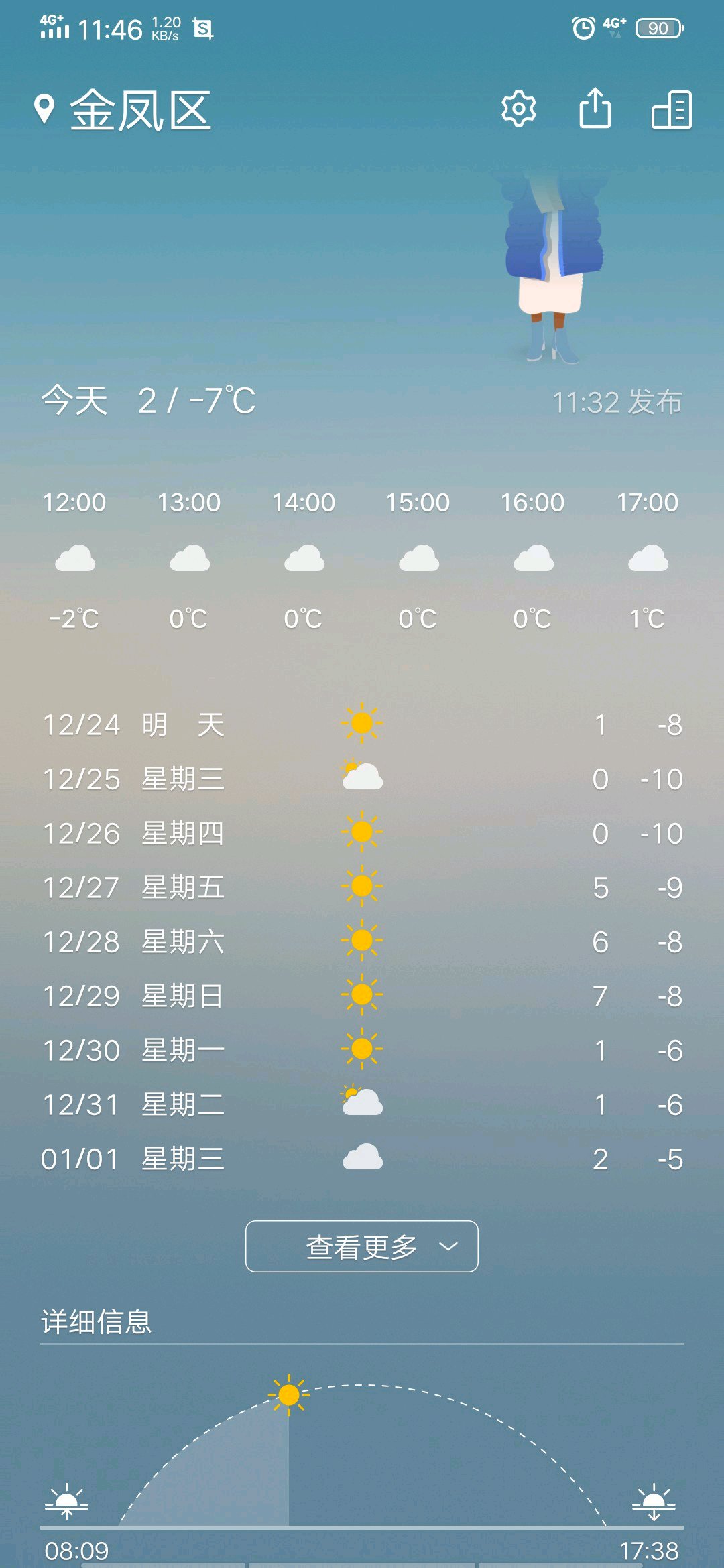Expand 查看更多 to see more days

(x=362, y=1246)
